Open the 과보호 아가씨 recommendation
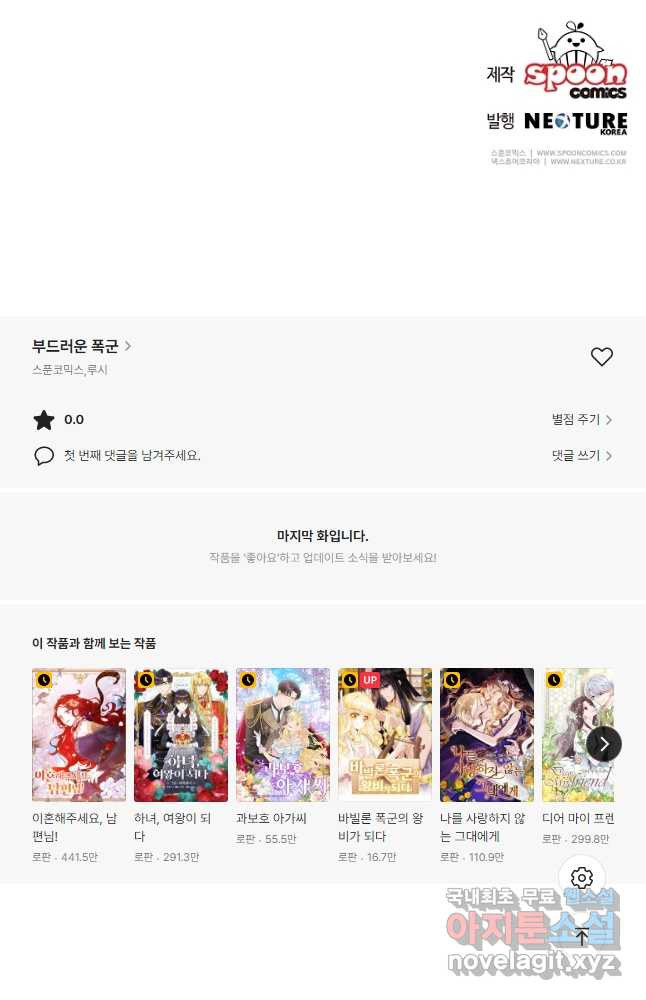This screenshot has width=646, height=1000. pyautogui.click(x=283, y=735)
